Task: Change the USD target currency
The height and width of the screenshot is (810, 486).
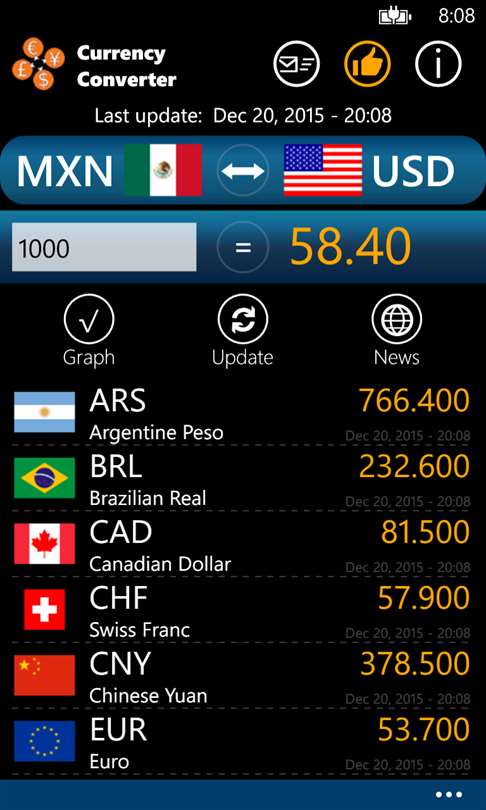Action: (369, 170)
